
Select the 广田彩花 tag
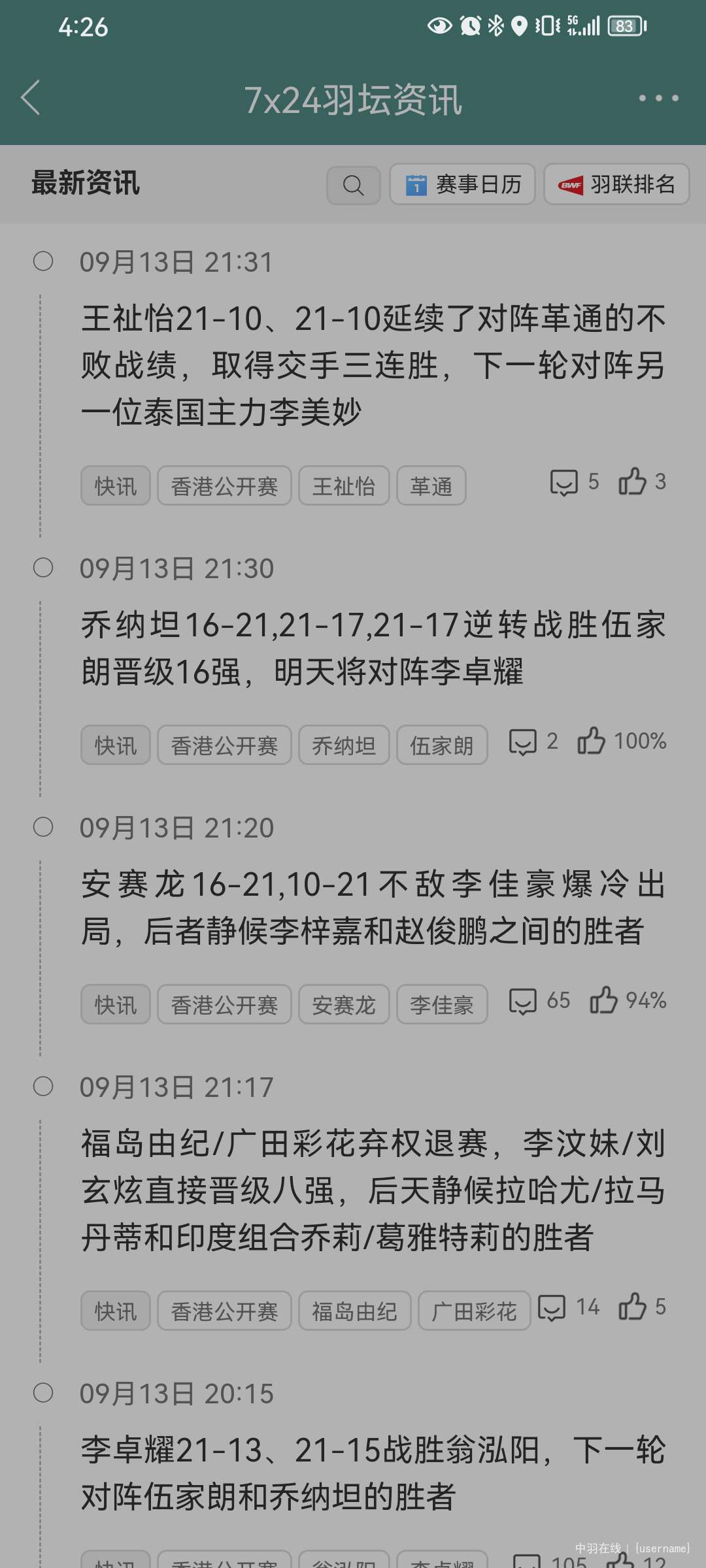point(474,1311)
